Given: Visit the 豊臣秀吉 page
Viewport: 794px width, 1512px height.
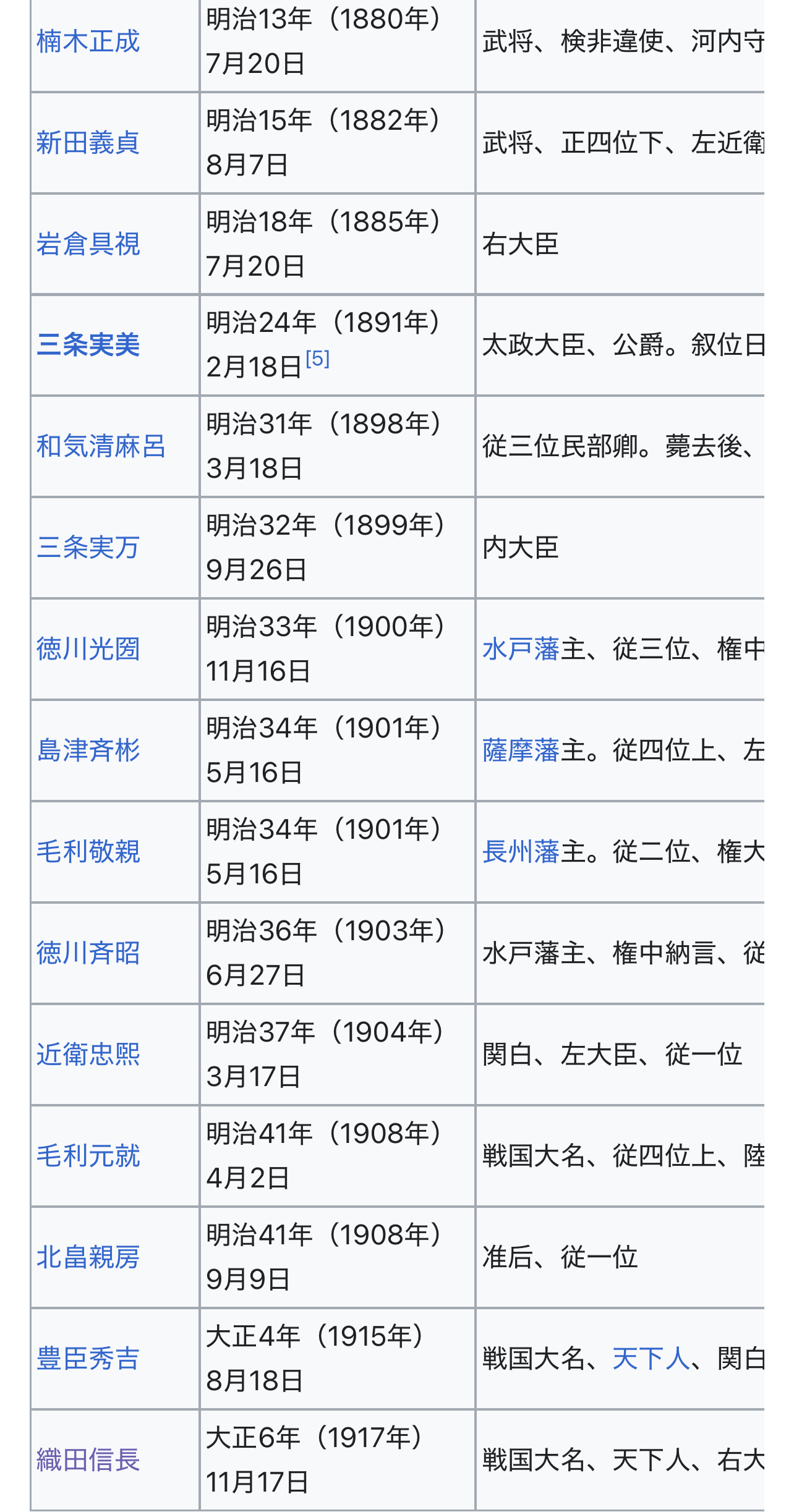Looking at the screenshot, I should point(88,1359).
